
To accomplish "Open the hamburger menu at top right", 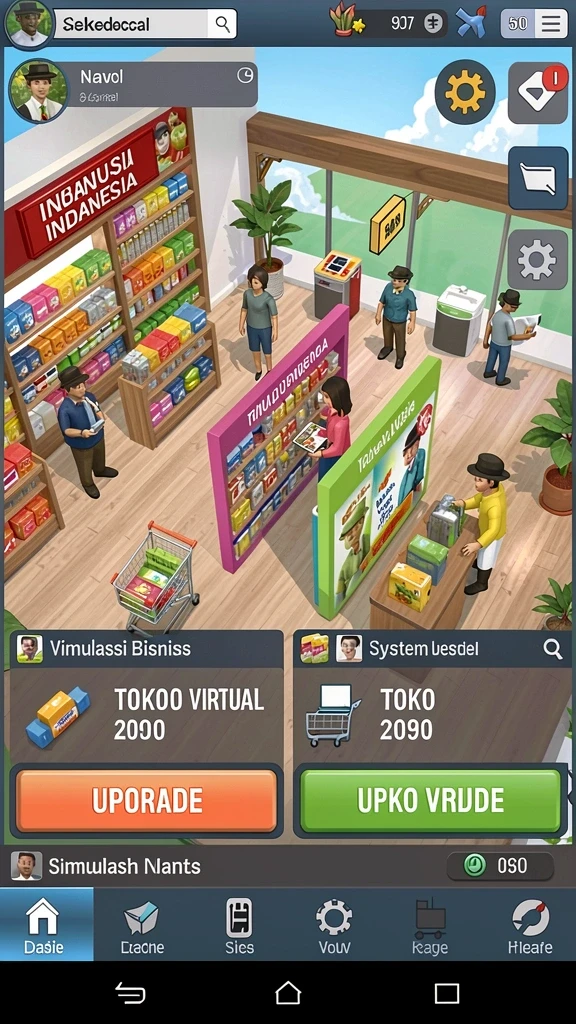I will coord(552,24).
